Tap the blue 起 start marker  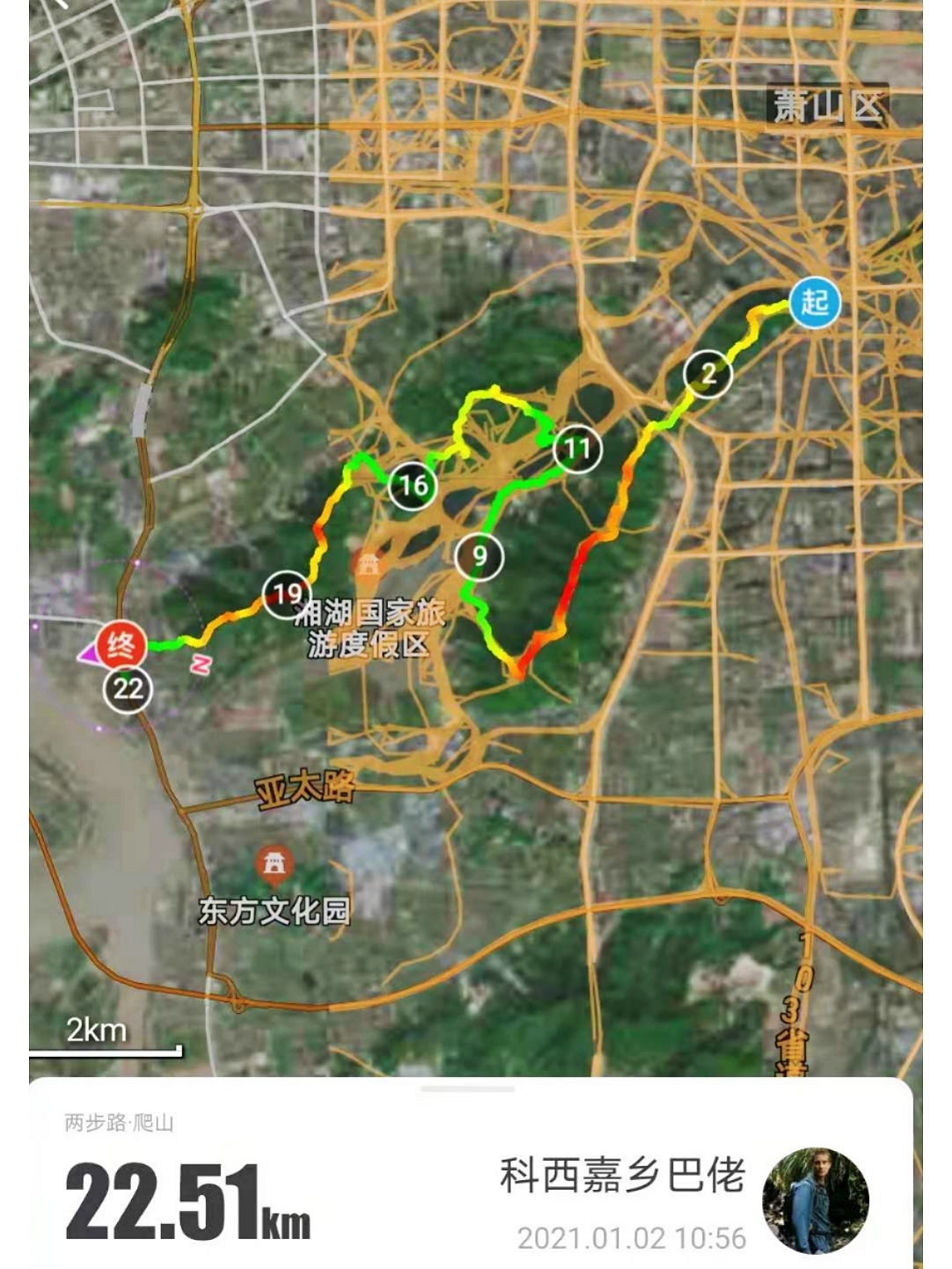click(815, 303)
